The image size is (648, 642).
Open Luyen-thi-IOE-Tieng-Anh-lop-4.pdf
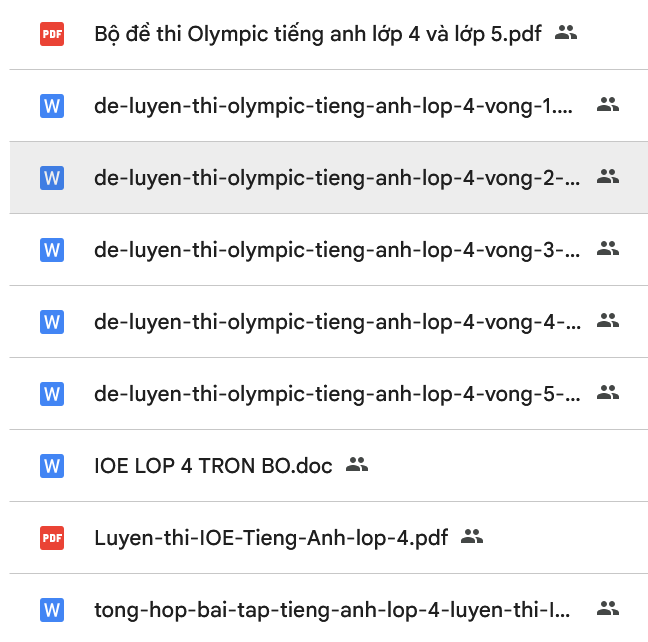click(270, 538)
